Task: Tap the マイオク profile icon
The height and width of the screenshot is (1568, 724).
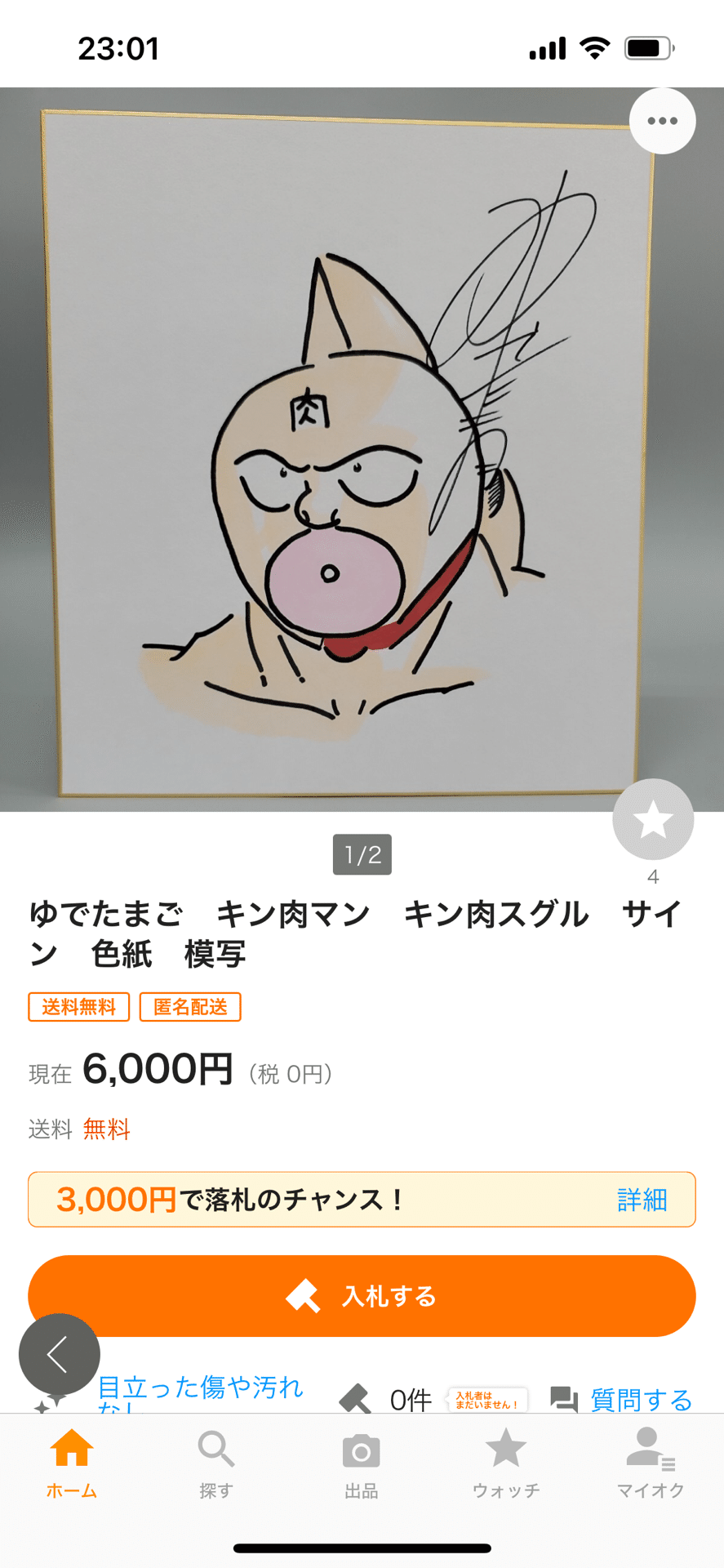Action: pyautogui.click(x=649, y=1462)
